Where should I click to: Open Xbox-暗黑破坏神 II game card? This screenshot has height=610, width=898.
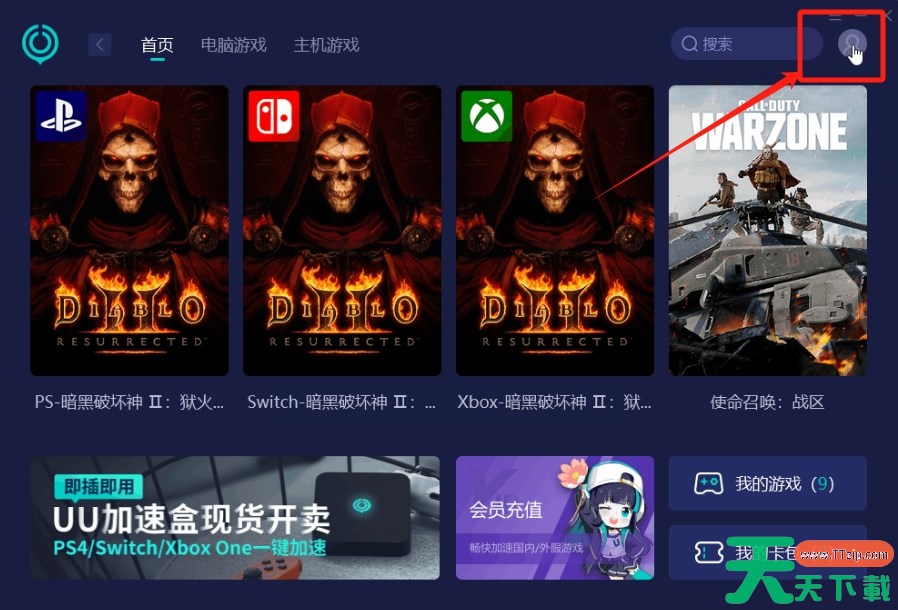[x=555, y=230]
